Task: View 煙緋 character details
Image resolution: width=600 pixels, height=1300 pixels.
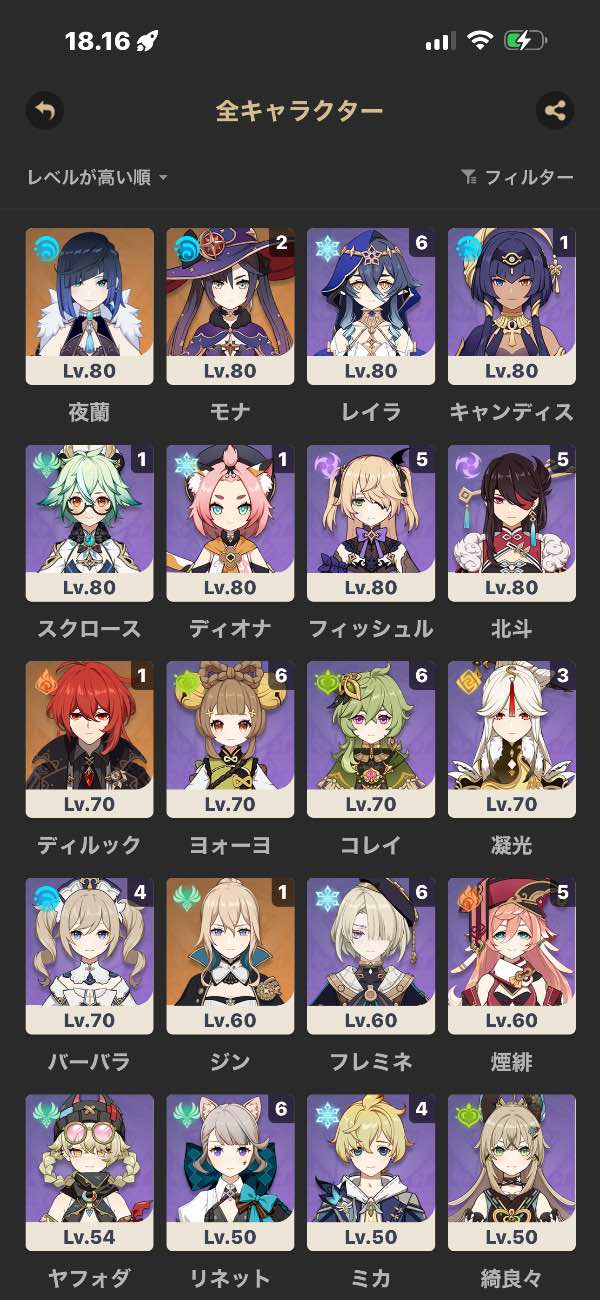Action: click(512, 955)
